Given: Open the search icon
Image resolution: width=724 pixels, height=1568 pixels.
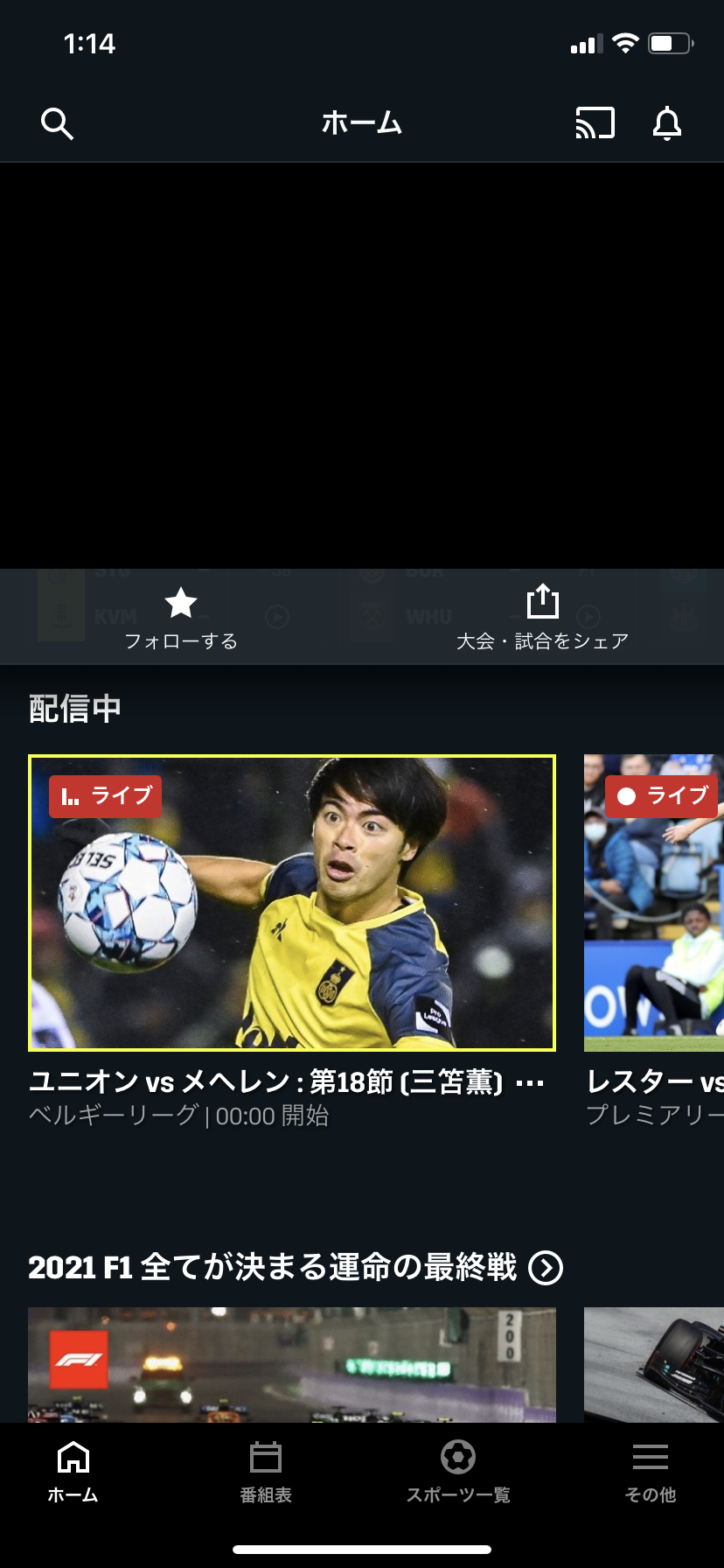Looking at the screenshot, I should [x=57, y=123].
